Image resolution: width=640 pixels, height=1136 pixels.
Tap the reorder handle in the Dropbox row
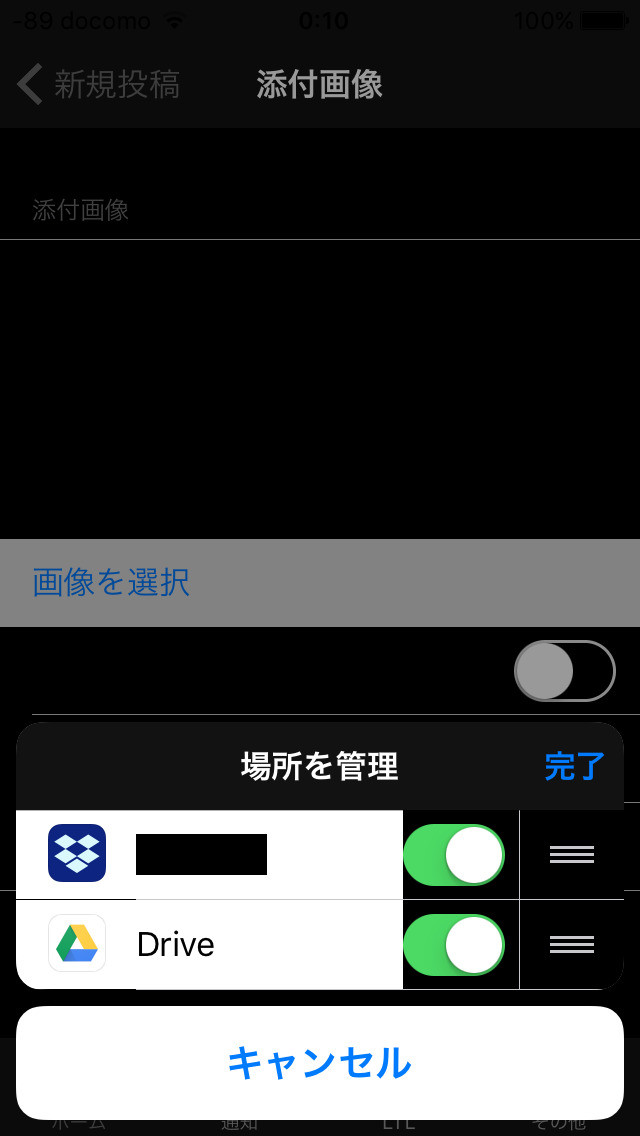(x=572, y=855)
